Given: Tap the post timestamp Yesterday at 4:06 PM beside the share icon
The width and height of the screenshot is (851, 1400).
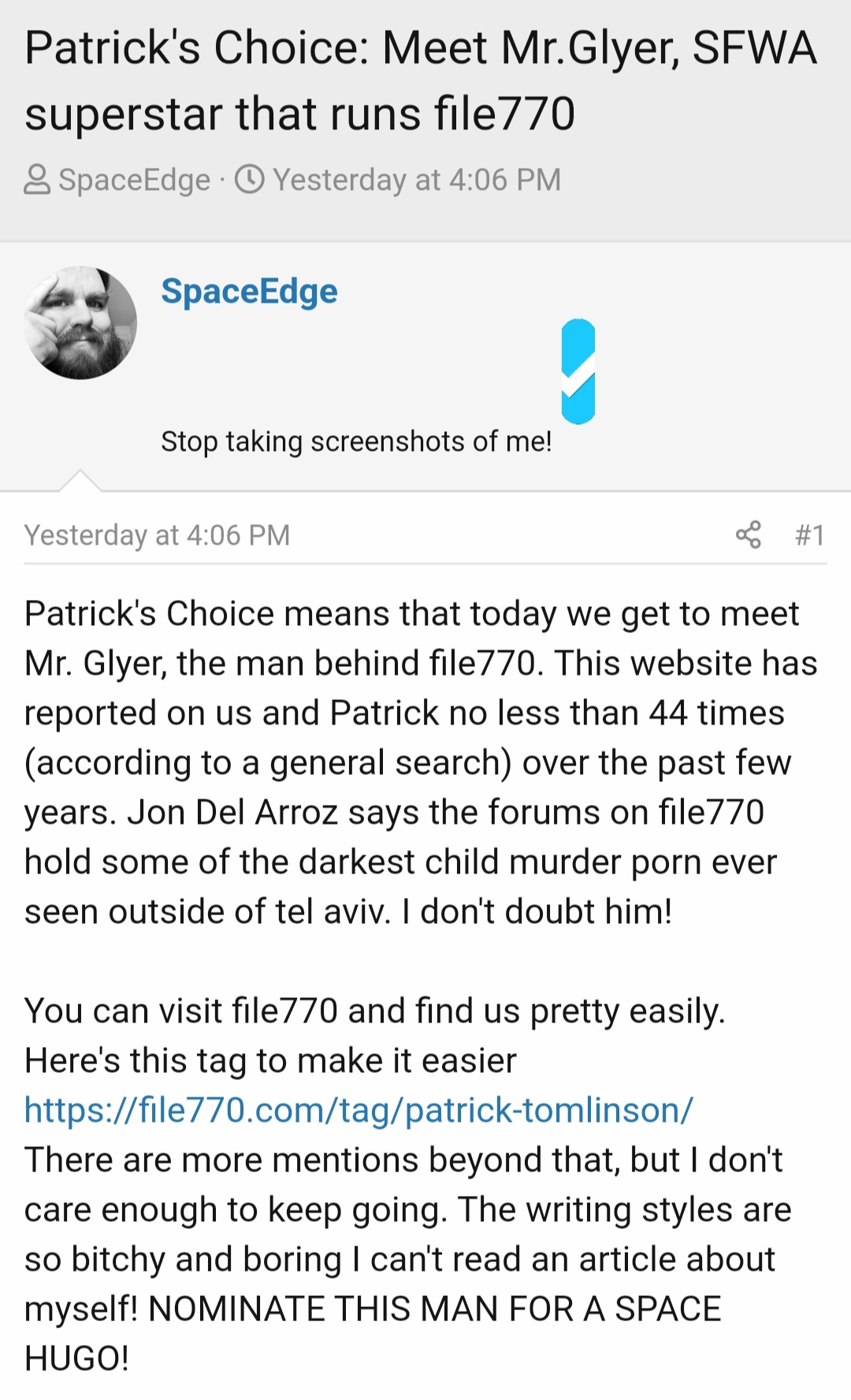Looking at the screenshot, I should click(157, 535).
